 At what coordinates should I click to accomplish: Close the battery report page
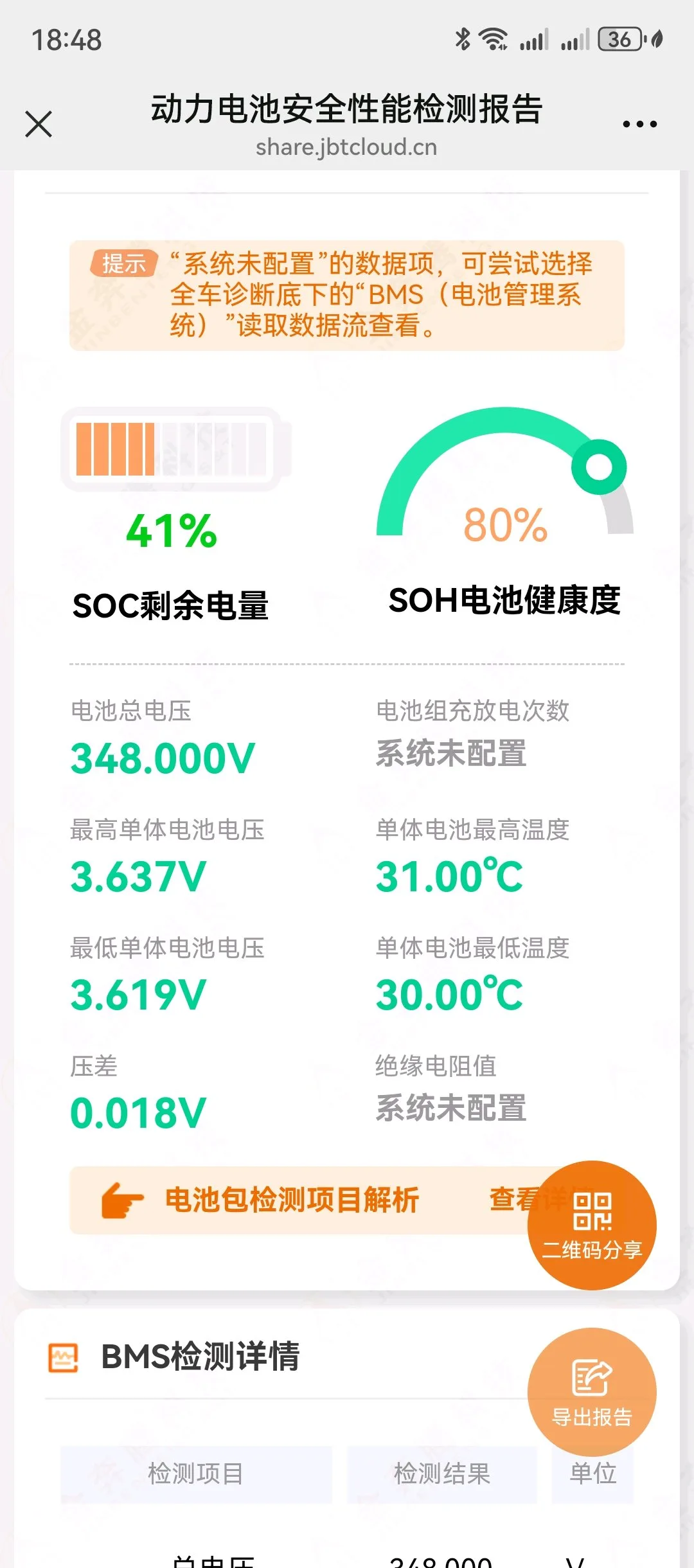point(39,124)
